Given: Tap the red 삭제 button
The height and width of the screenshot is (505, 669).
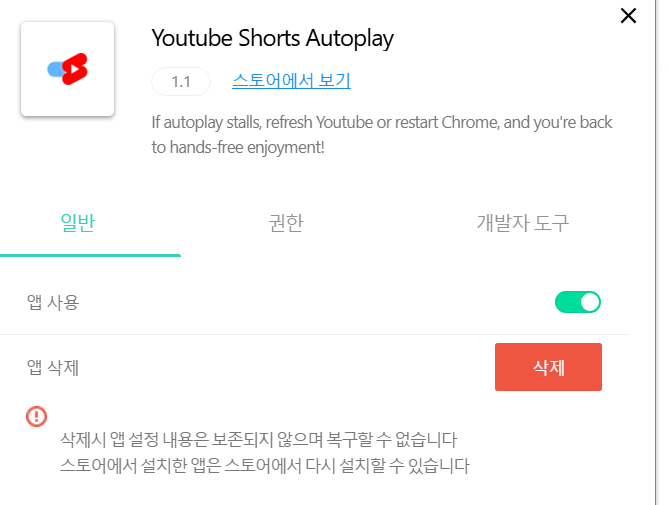Looking at the screenshot, I should pos(548,367).
